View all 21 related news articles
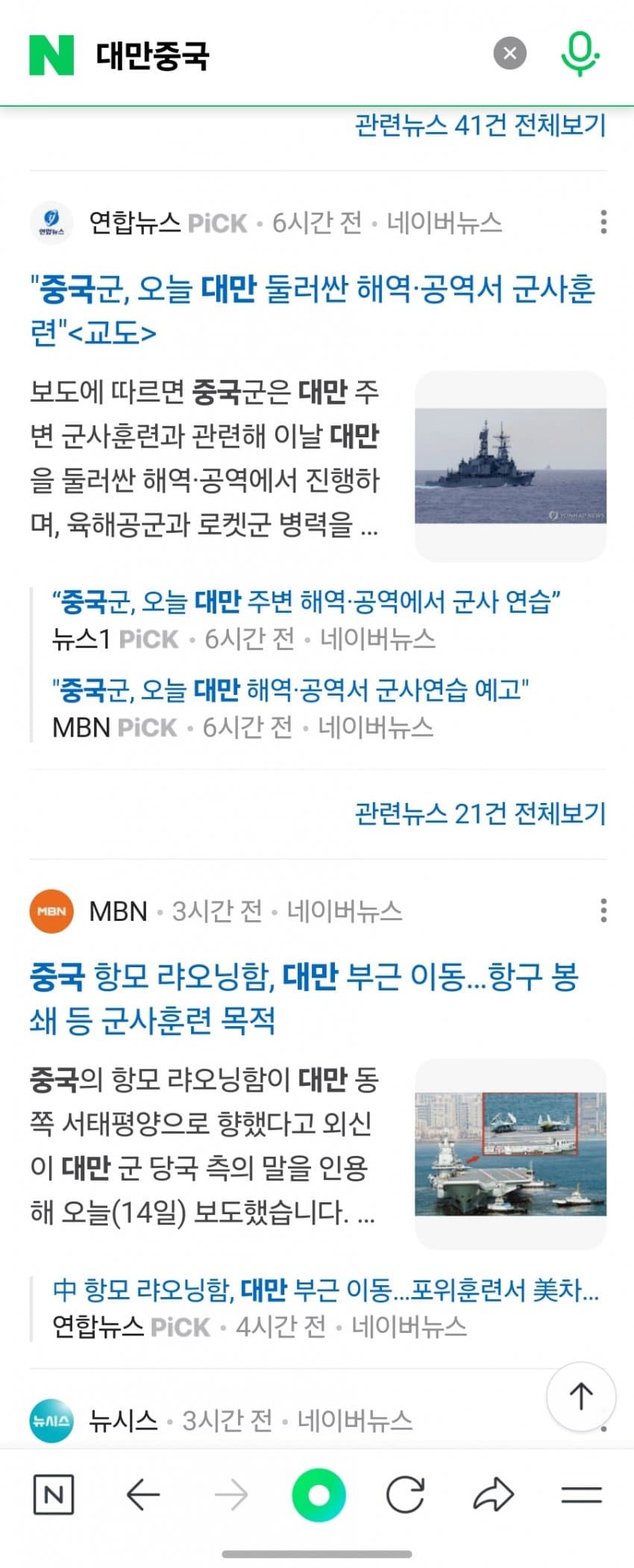This screenshot has width=634, height=1568. pos(480,813)
